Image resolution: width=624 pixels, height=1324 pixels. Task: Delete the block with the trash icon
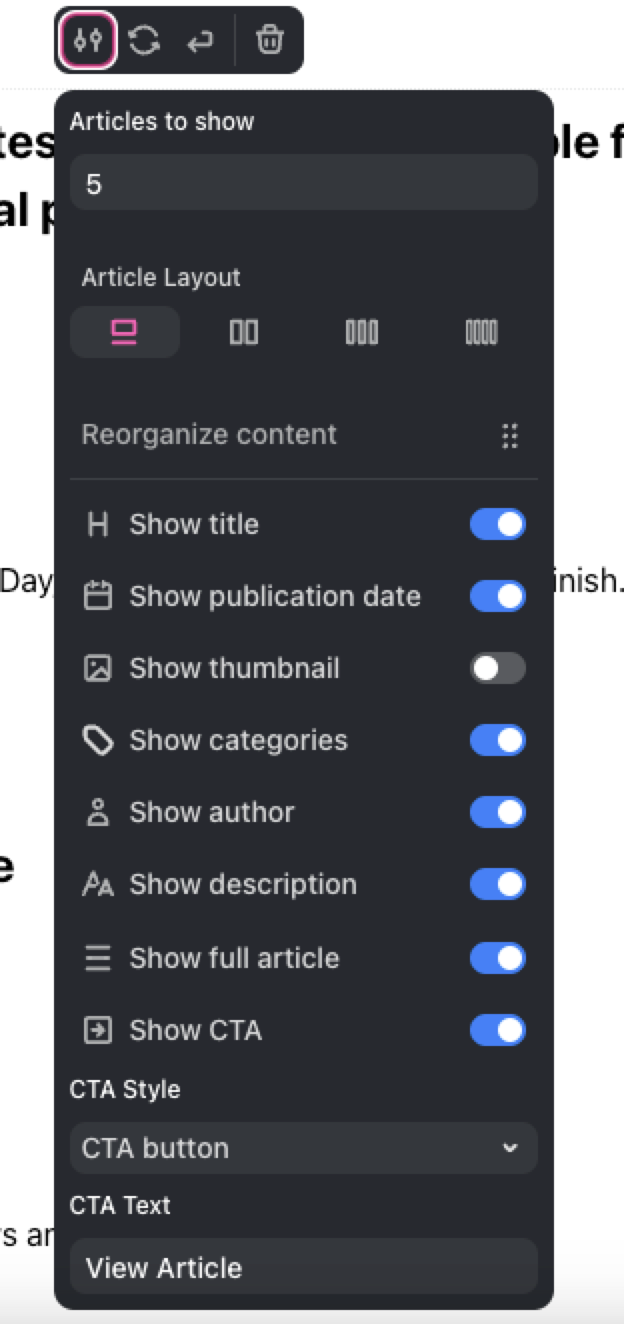tap(269, 41)
